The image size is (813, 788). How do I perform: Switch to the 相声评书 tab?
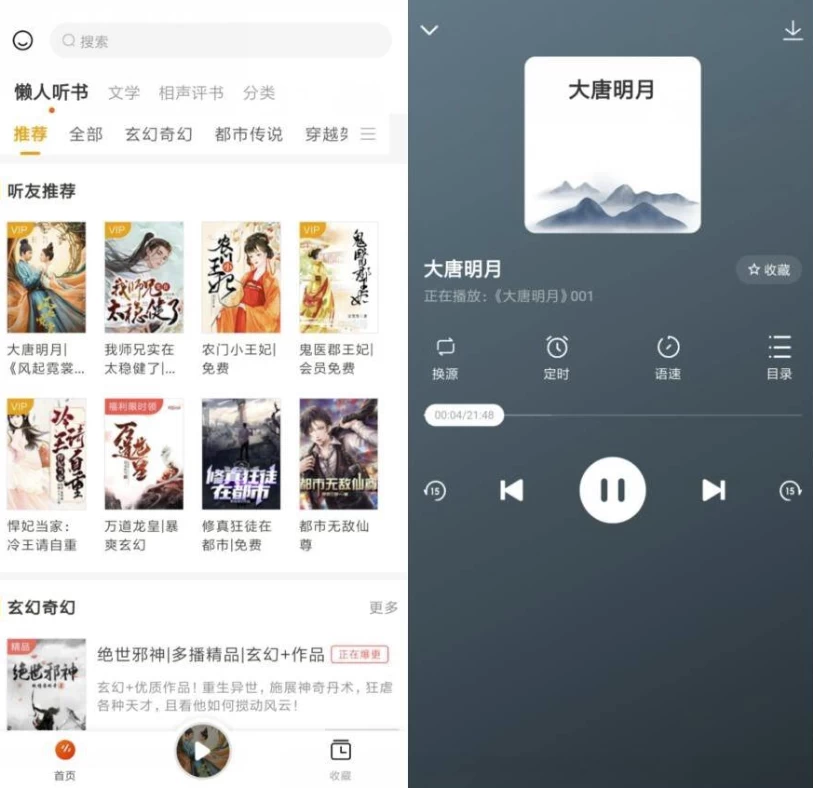click(190, 93)
